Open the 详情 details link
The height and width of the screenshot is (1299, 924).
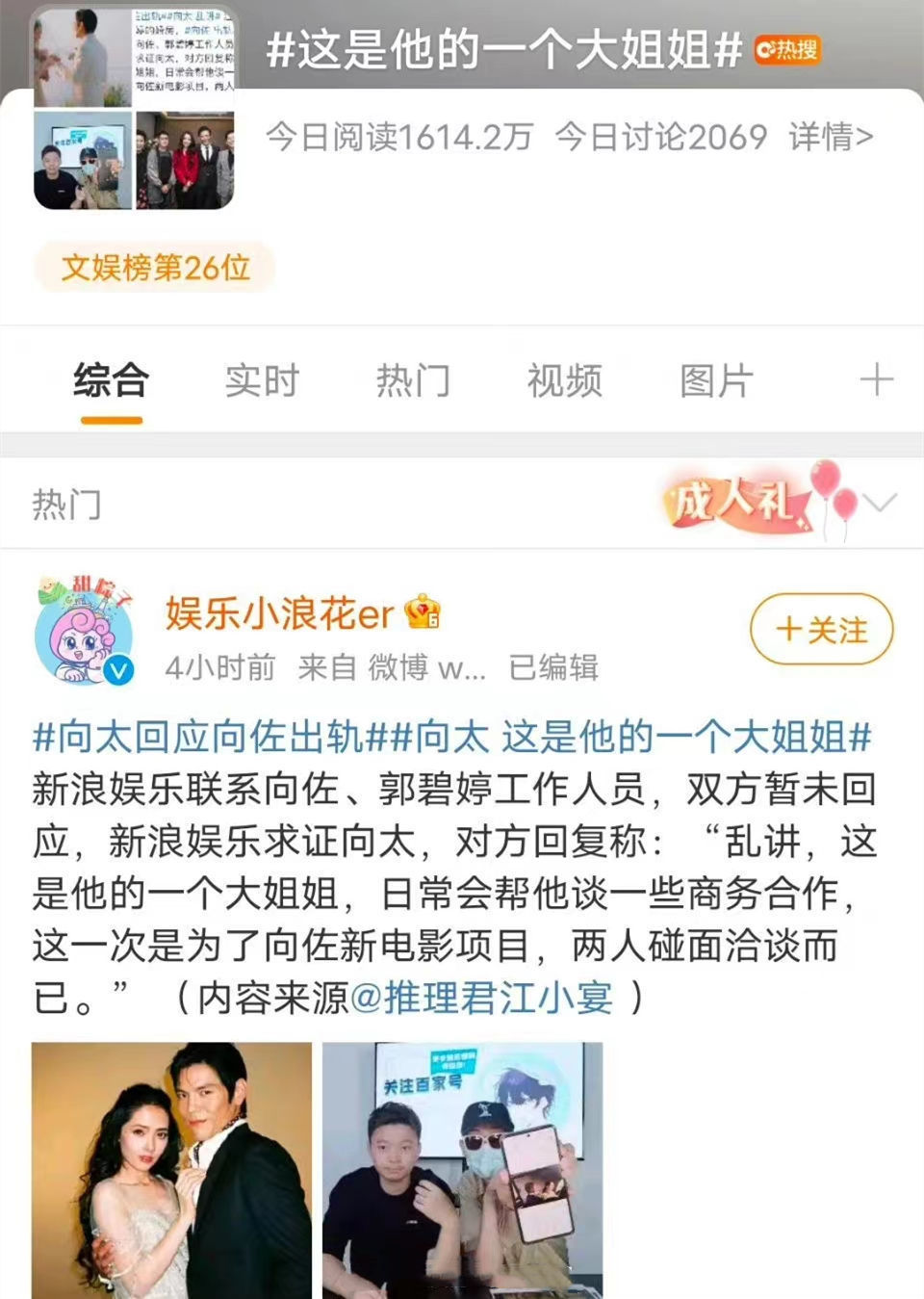coord(831,137)
